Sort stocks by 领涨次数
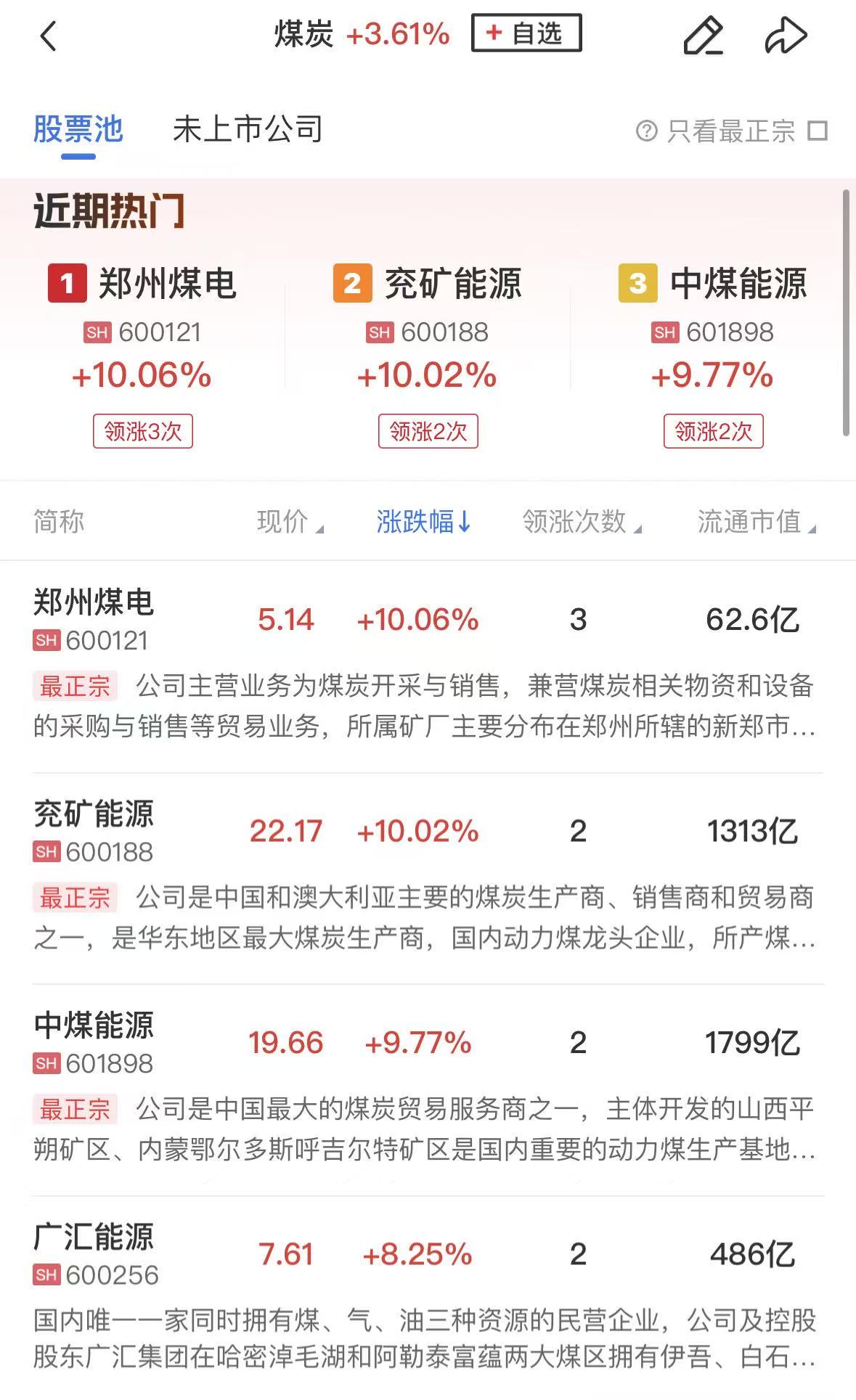856x1400 pixels. [x=582, y=522]
